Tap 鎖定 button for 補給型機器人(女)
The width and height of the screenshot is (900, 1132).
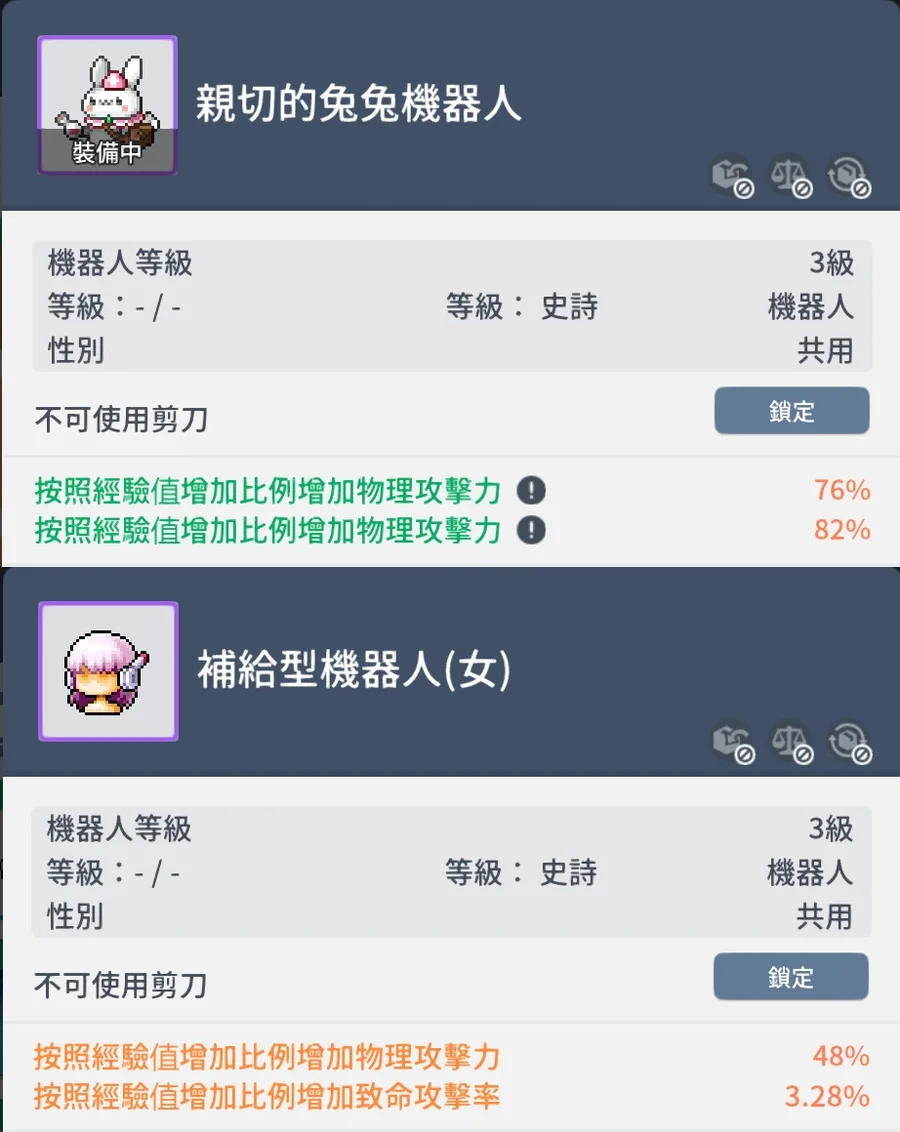790,977
